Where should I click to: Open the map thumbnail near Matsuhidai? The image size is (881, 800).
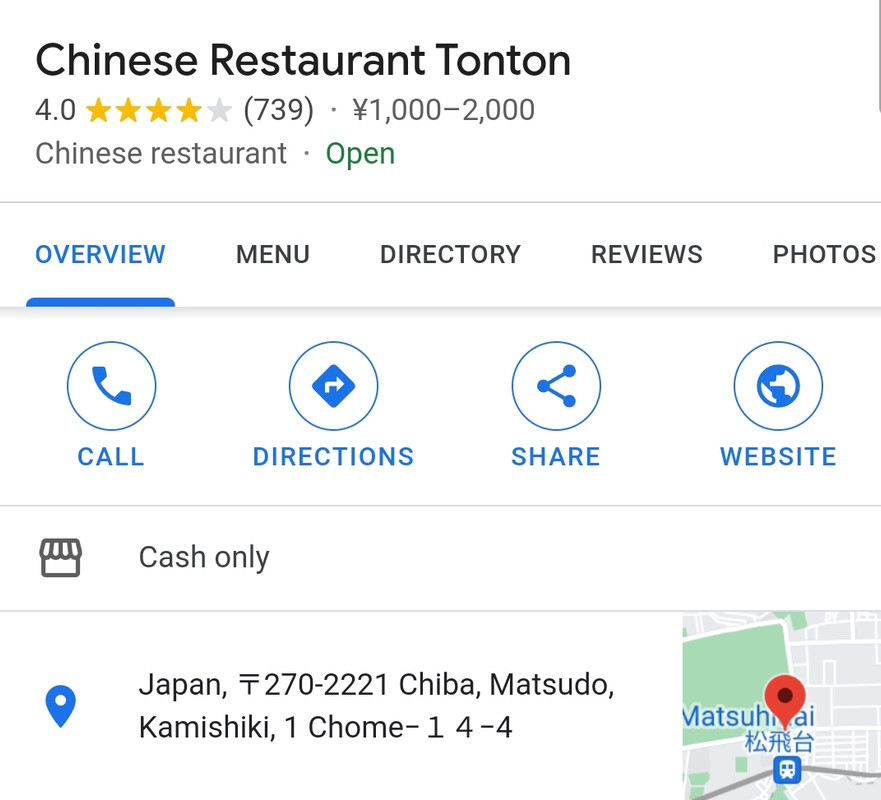[781, 706]
